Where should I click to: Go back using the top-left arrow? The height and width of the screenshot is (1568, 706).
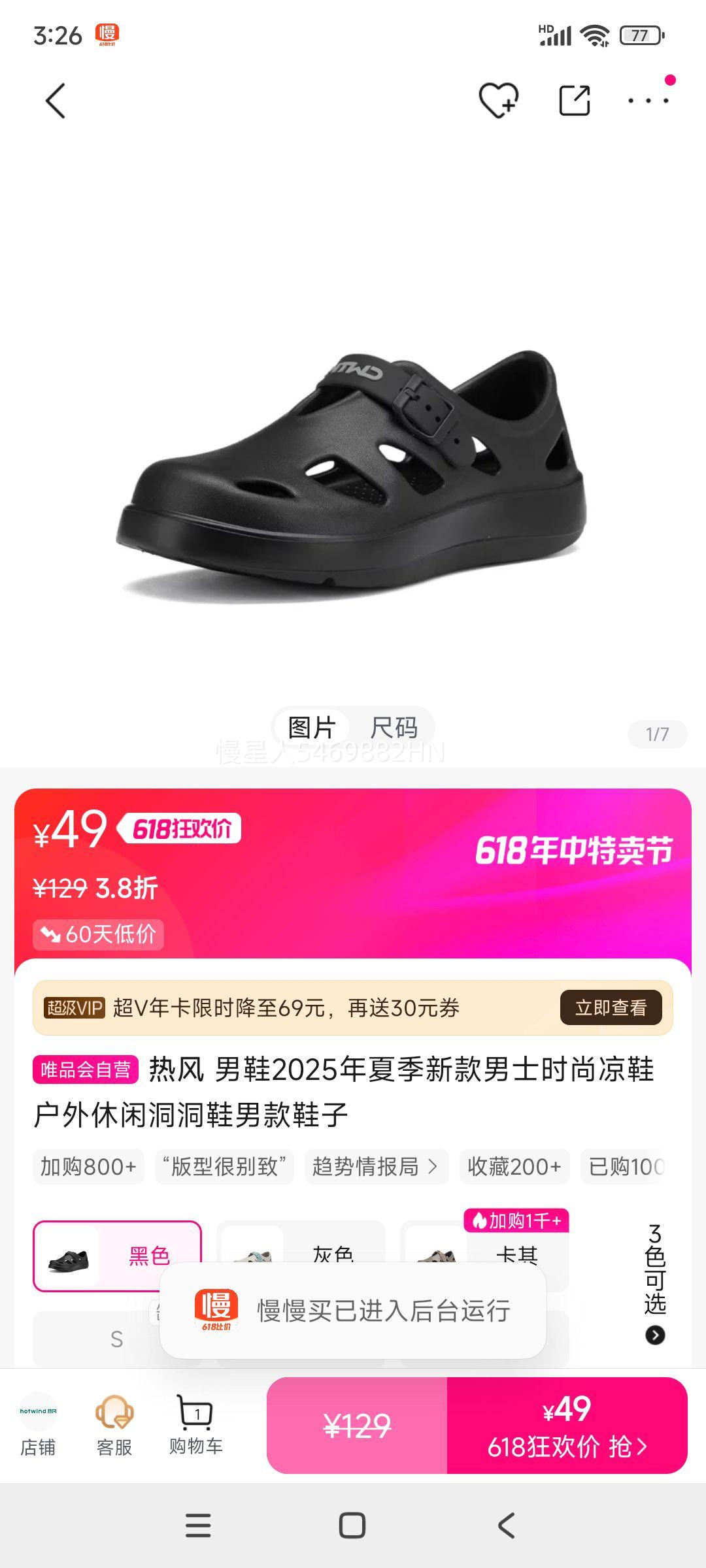(56, 101)
